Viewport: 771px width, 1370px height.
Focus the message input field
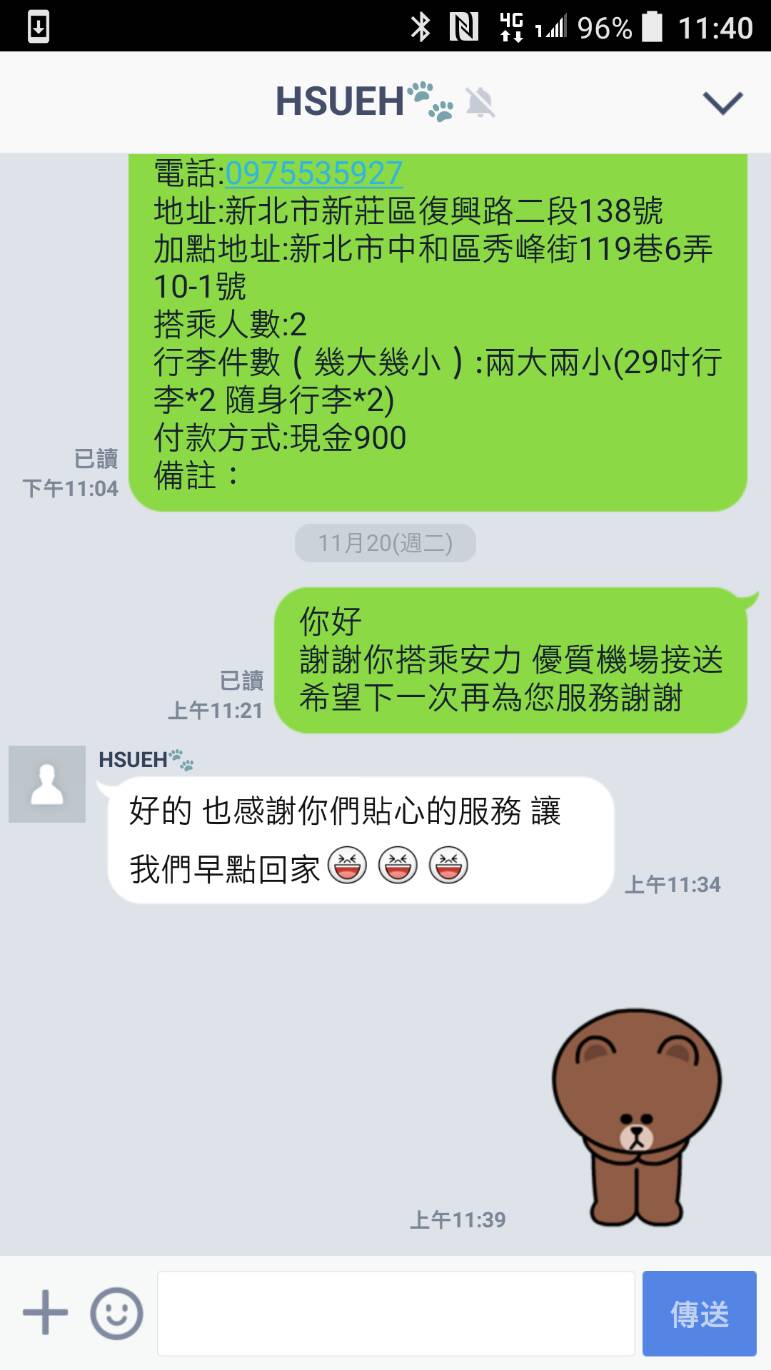click(396, 1313)
